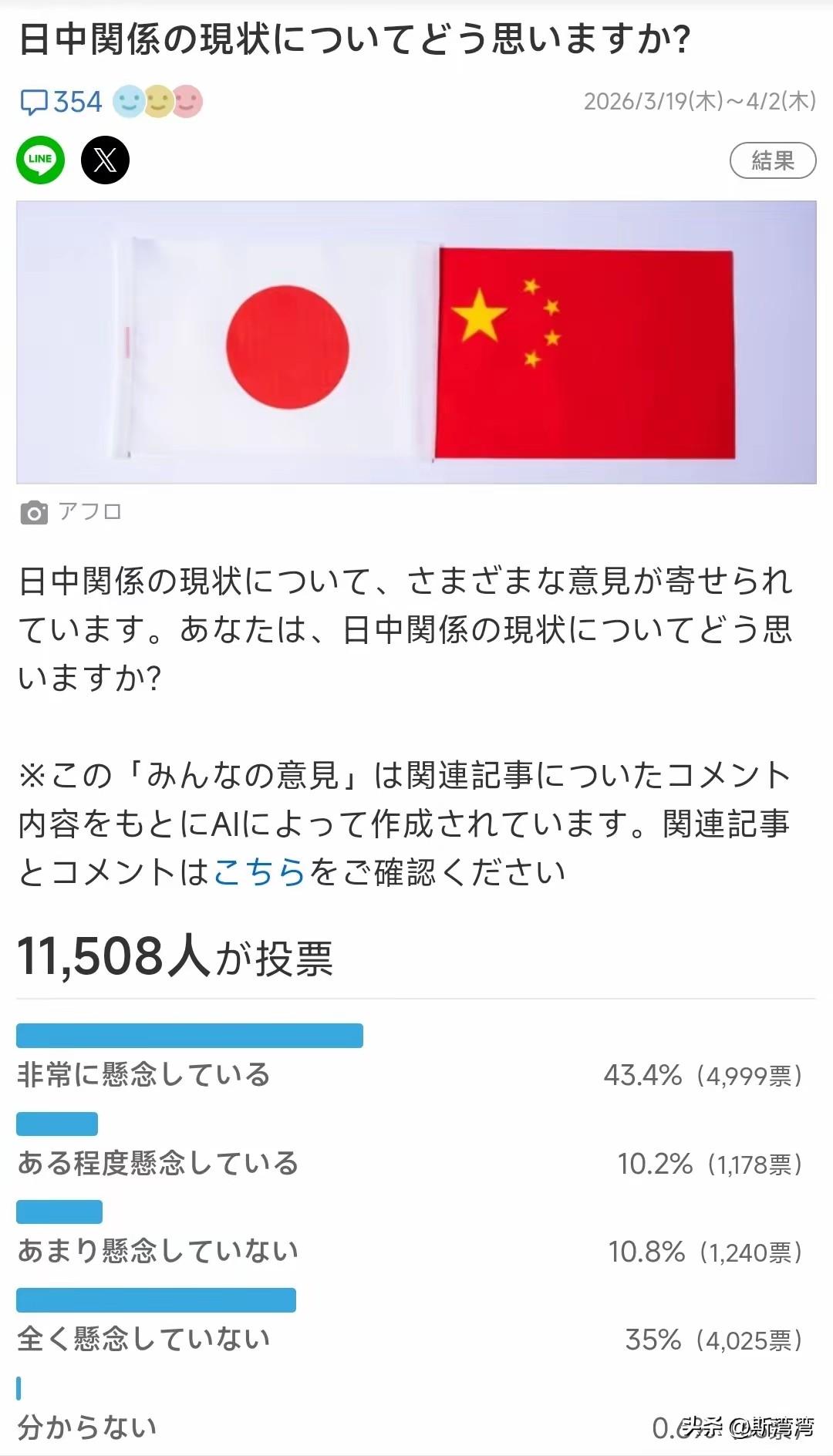The width and height of the screenshot is (833, 1456).
Task: Click the 43.4% blue progress bar
Action: [x=189, y=1036]
